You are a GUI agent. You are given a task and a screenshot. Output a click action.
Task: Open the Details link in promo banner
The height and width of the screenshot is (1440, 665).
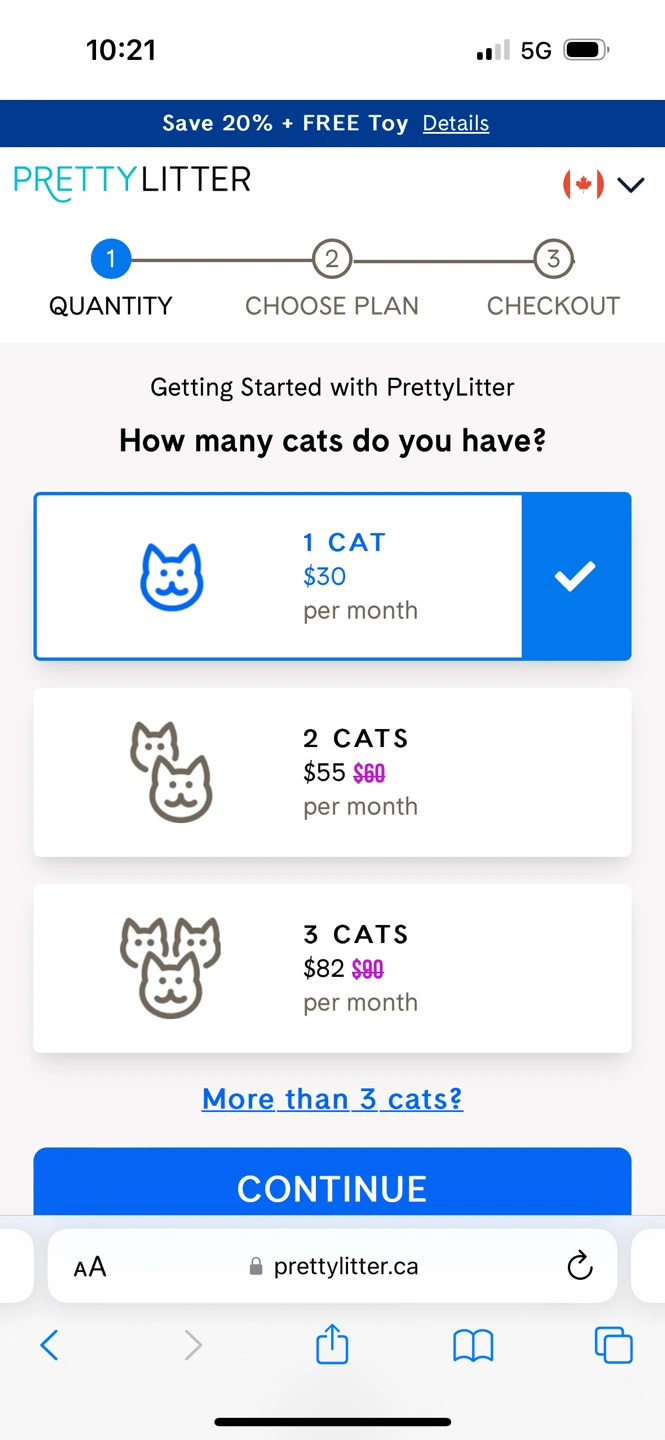(x=455, y=123)
